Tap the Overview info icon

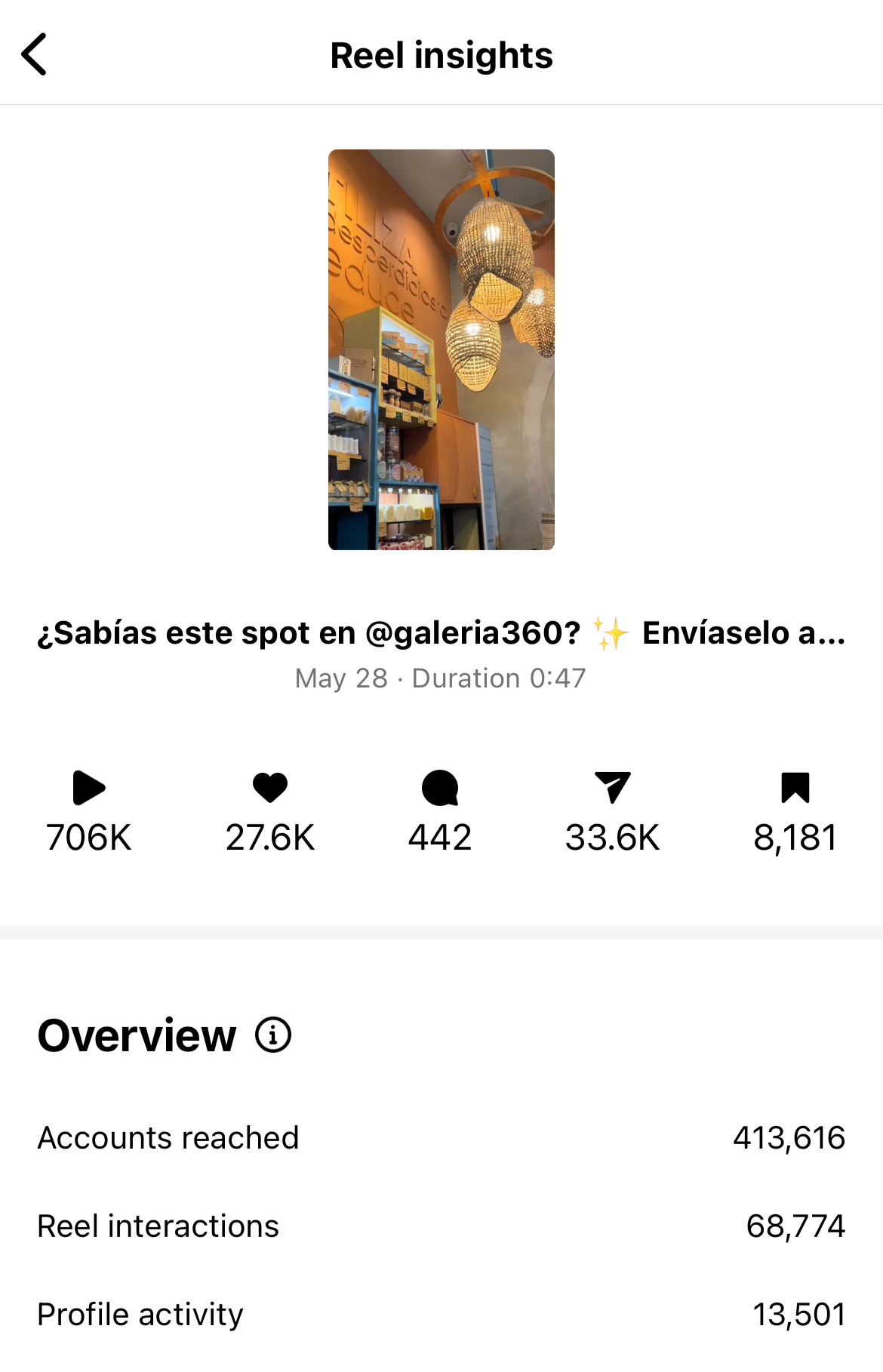coord(272,1035)
